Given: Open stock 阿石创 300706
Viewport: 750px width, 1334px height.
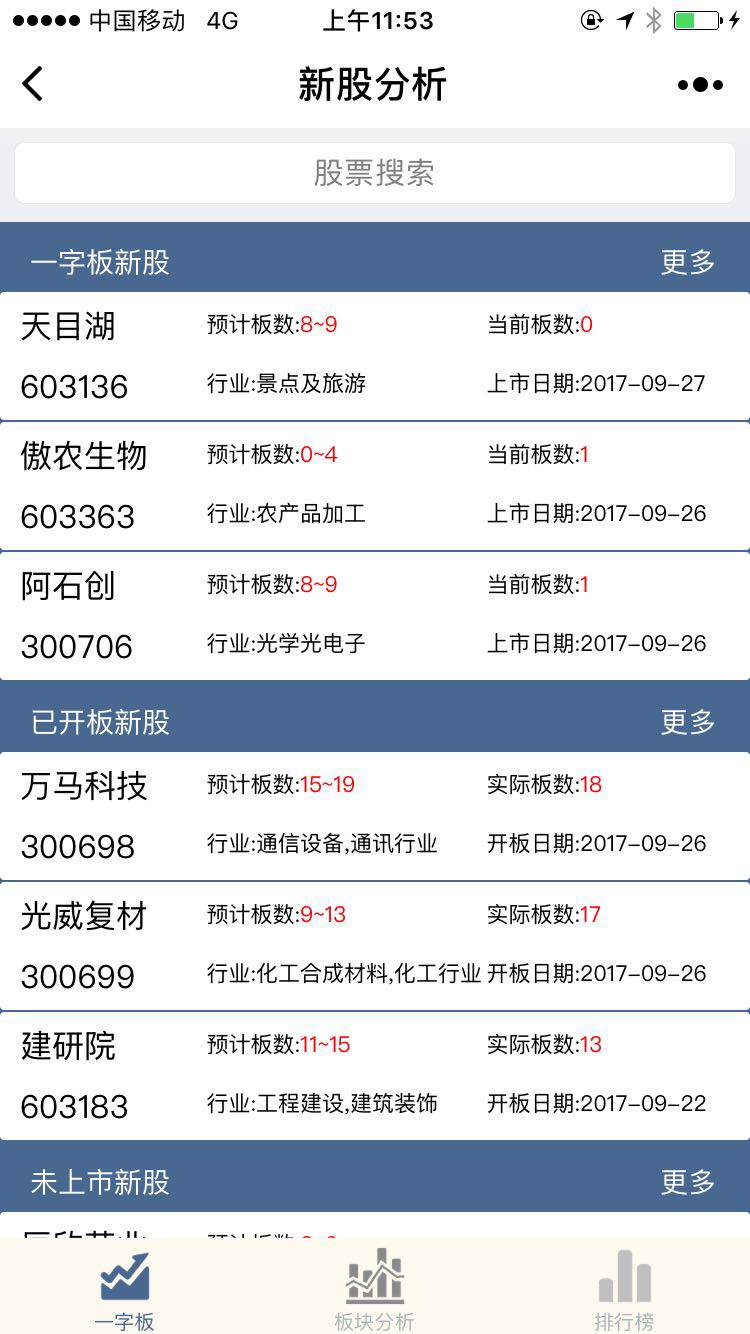Looking at the screenshot, I should tap(375, 616).
